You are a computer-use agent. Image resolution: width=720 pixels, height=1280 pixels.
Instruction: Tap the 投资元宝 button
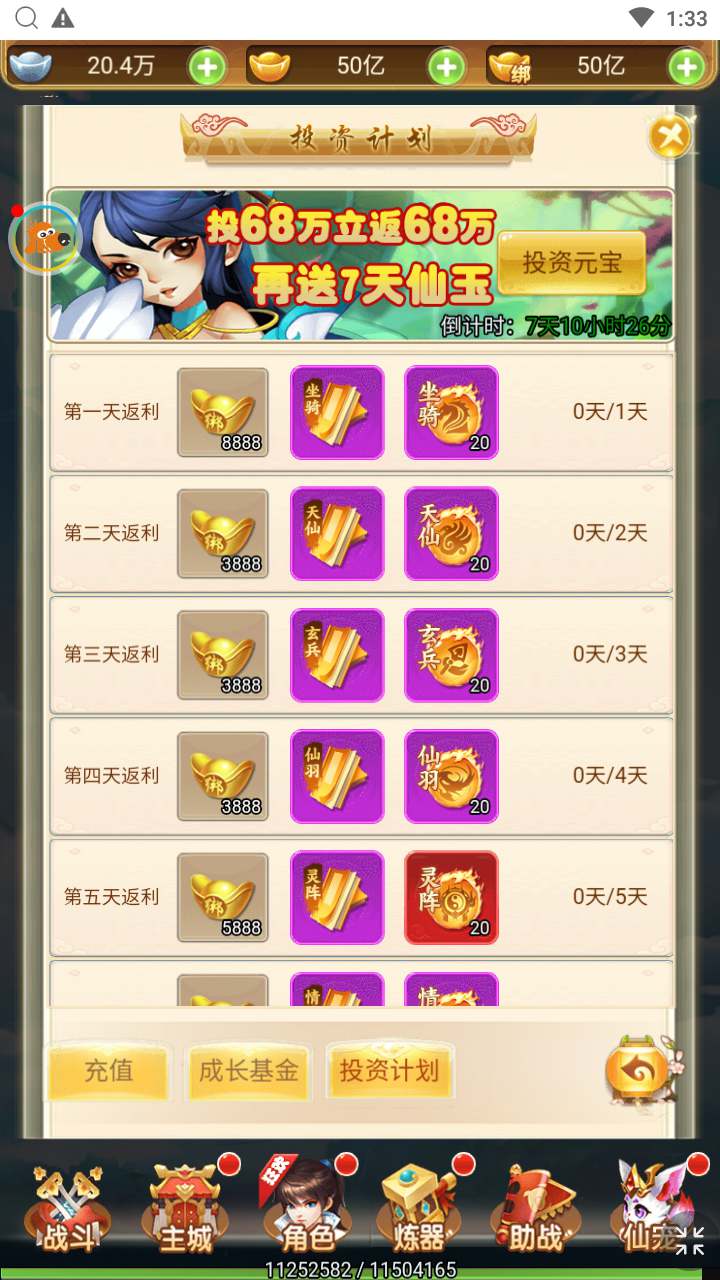tap(571, 263)
